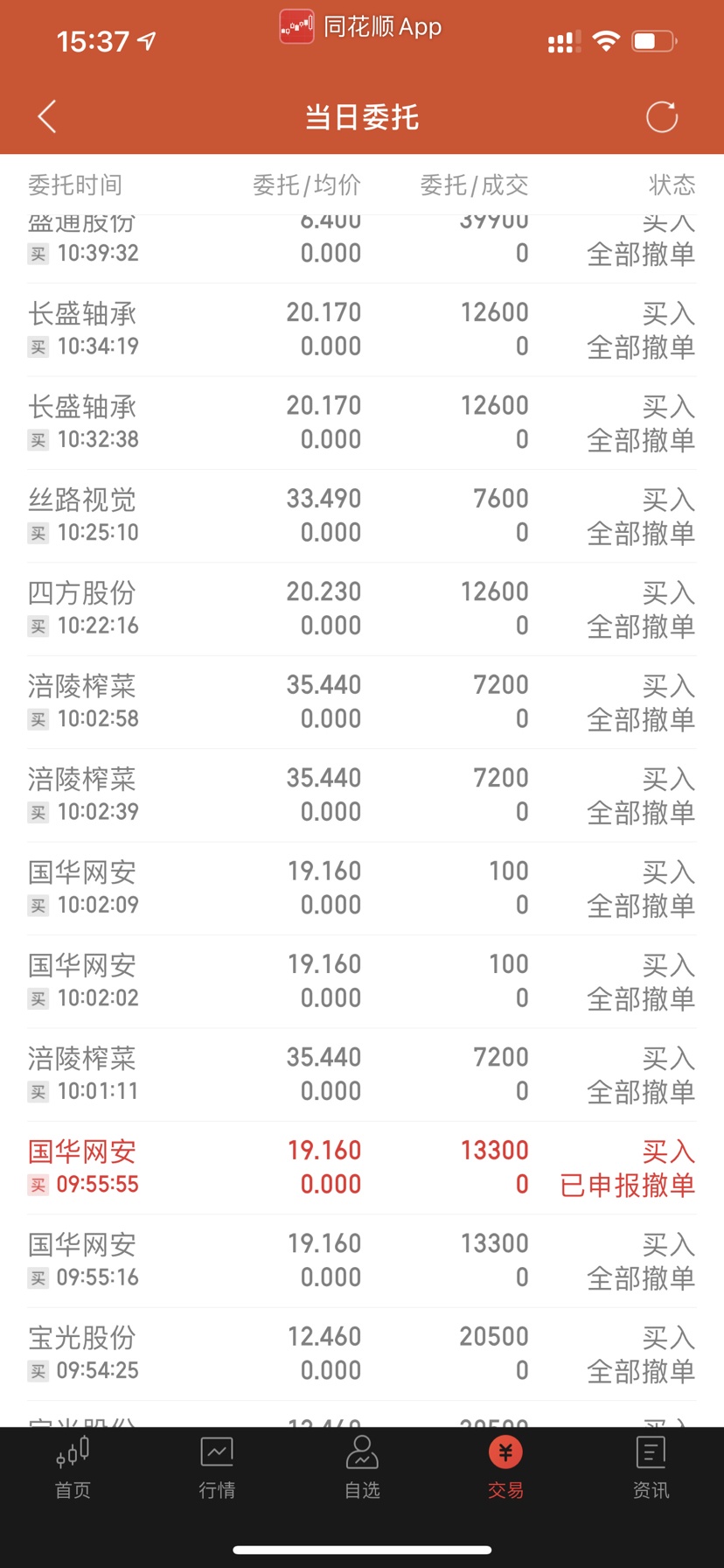Open 宝光股份 order at 09:54:25
Image resolution: width=724 pixels, height=1568 pixels.
362,1354
